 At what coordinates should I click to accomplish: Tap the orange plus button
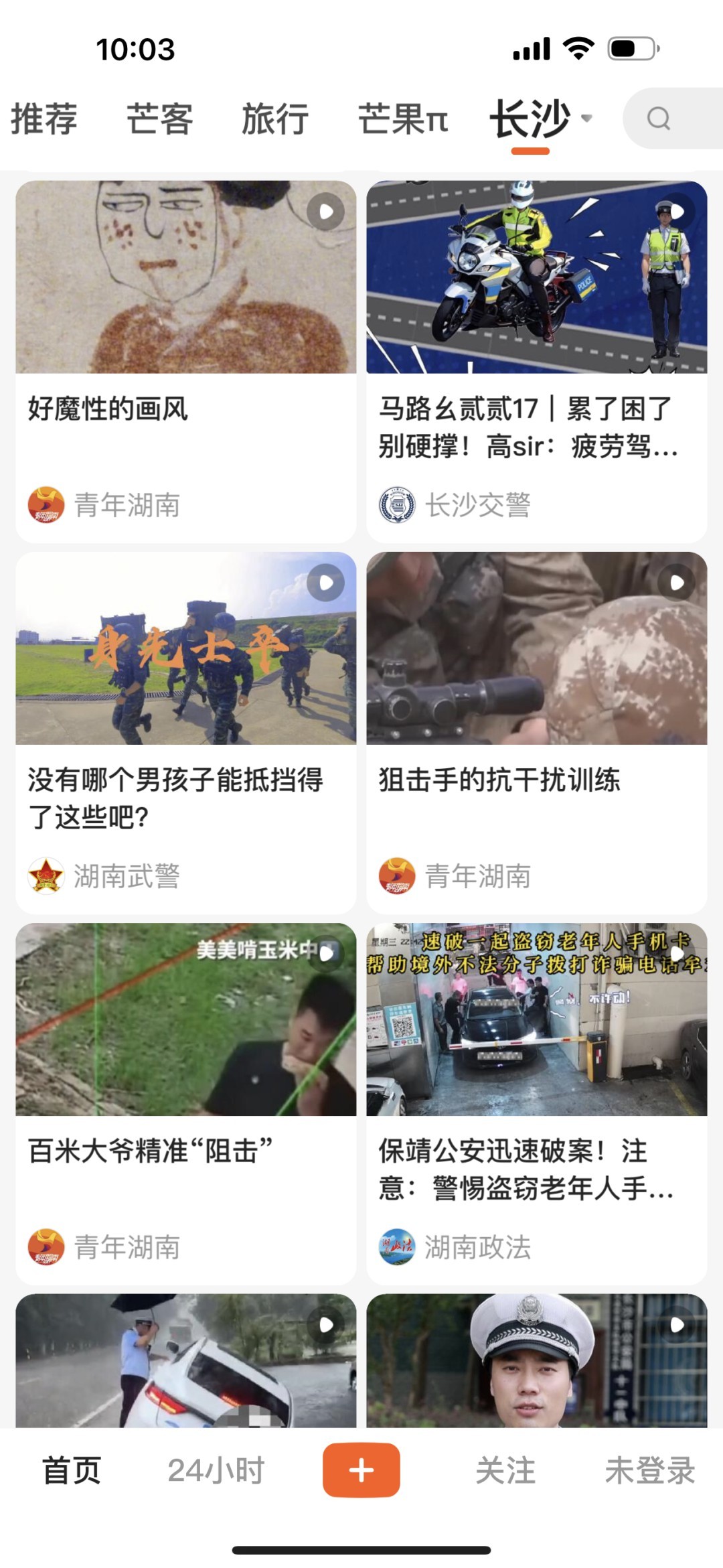tap(361, 1470)
